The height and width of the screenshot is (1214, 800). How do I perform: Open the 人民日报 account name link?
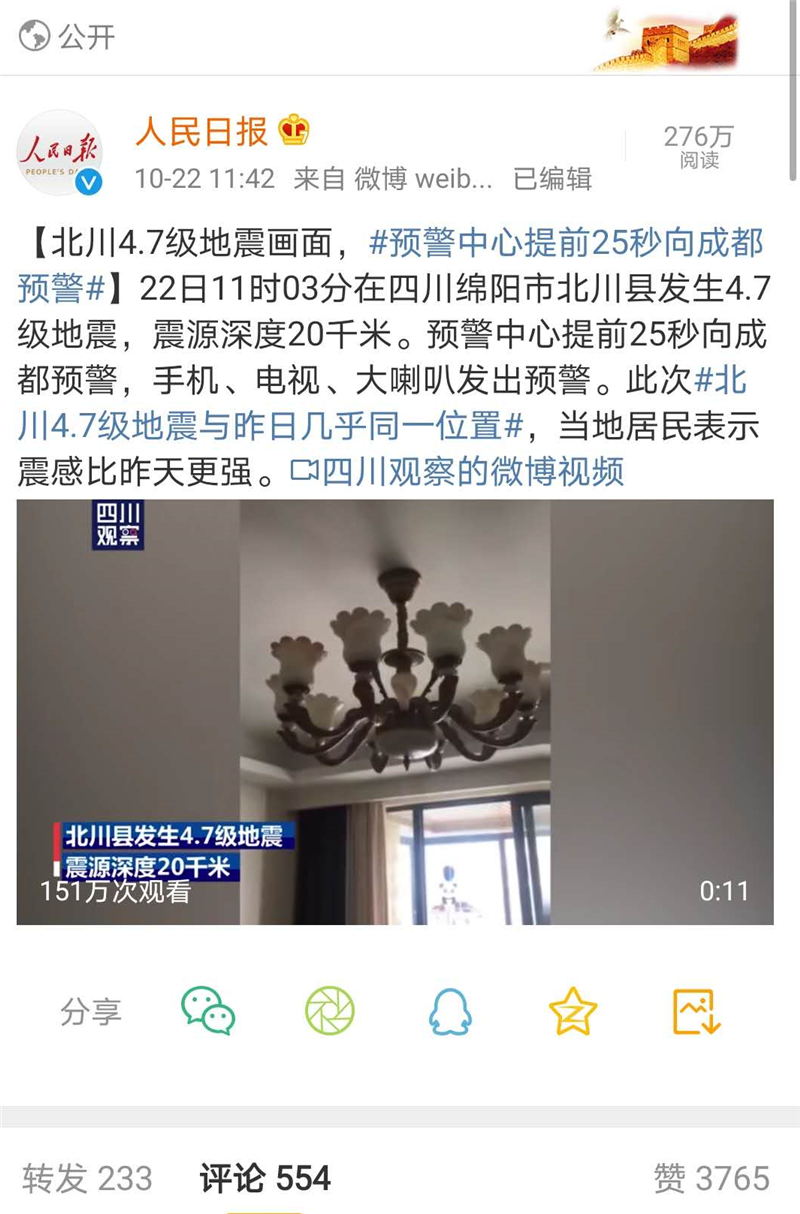pyautogui.click(x=202, y=131)
